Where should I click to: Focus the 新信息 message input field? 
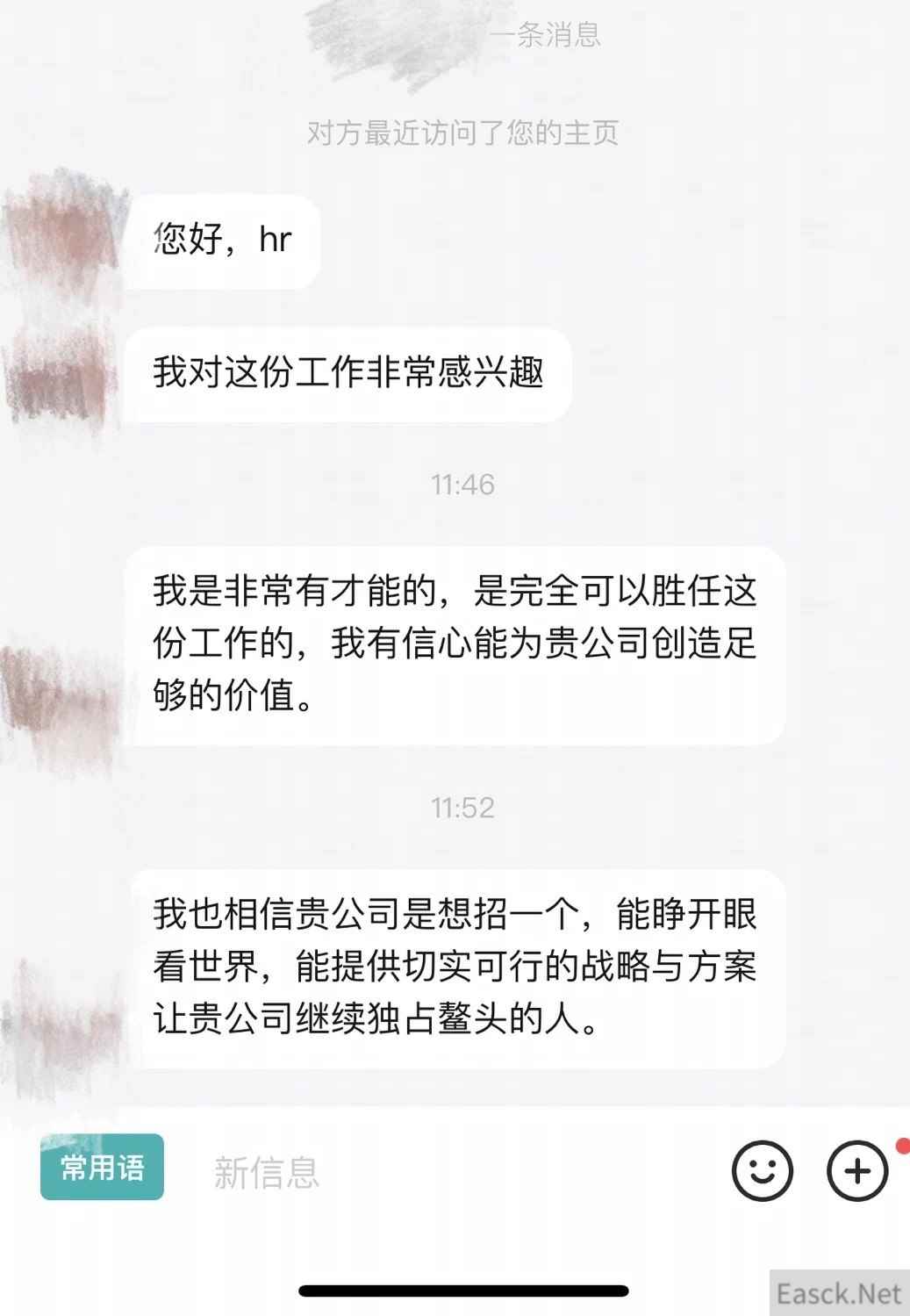[439, 1171]
